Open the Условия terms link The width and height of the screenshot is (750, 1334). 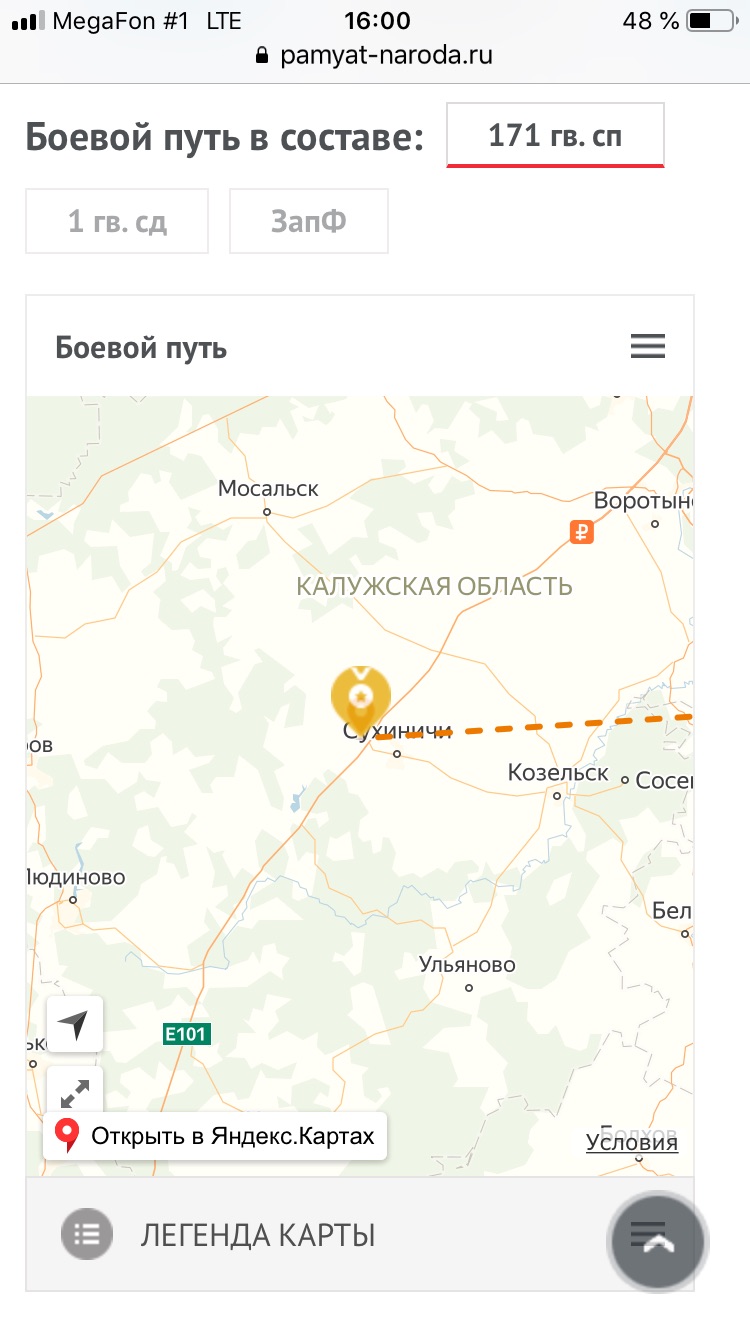(632, 1142)
